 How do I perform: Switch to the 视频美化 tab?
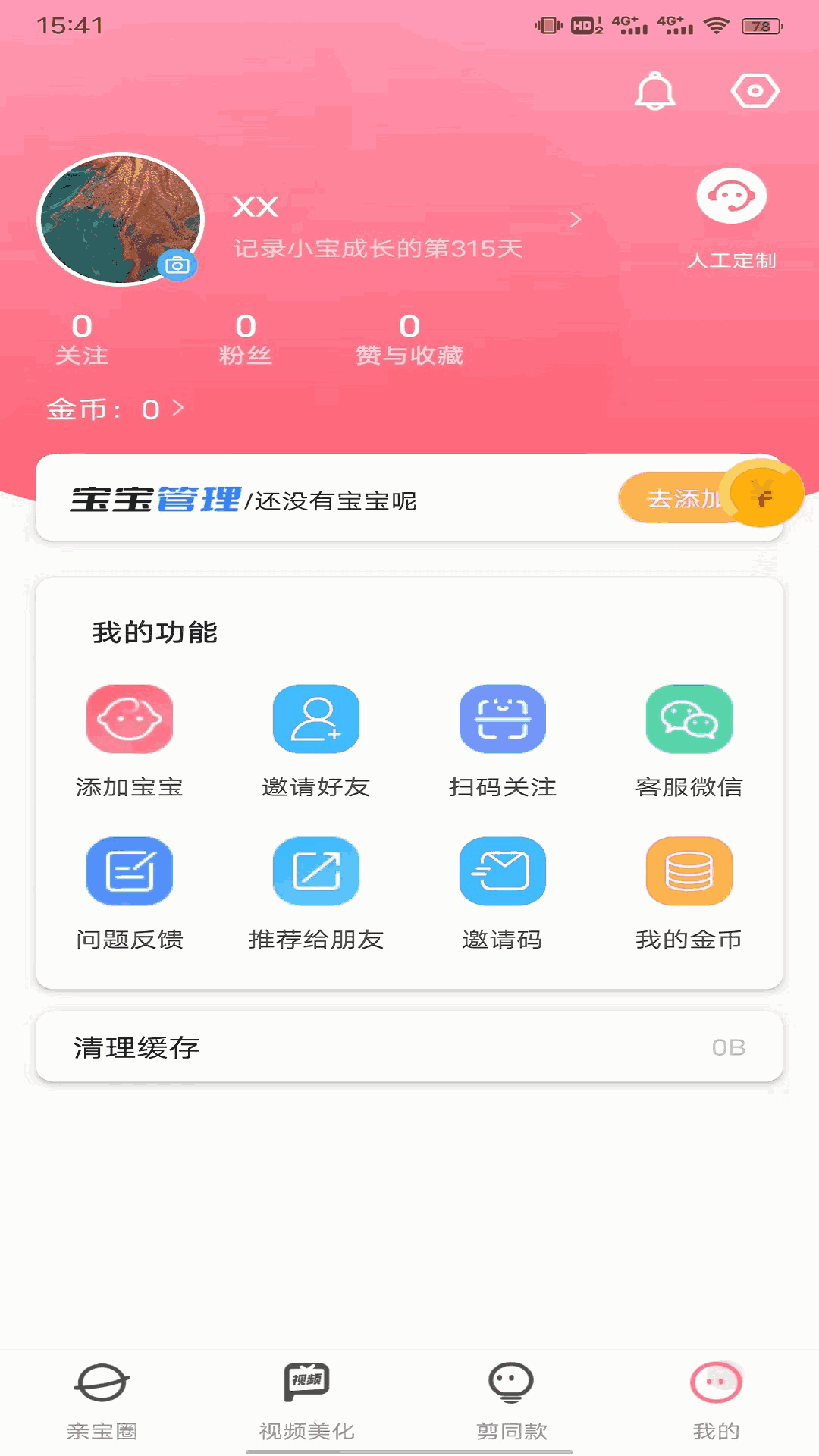307,1401
